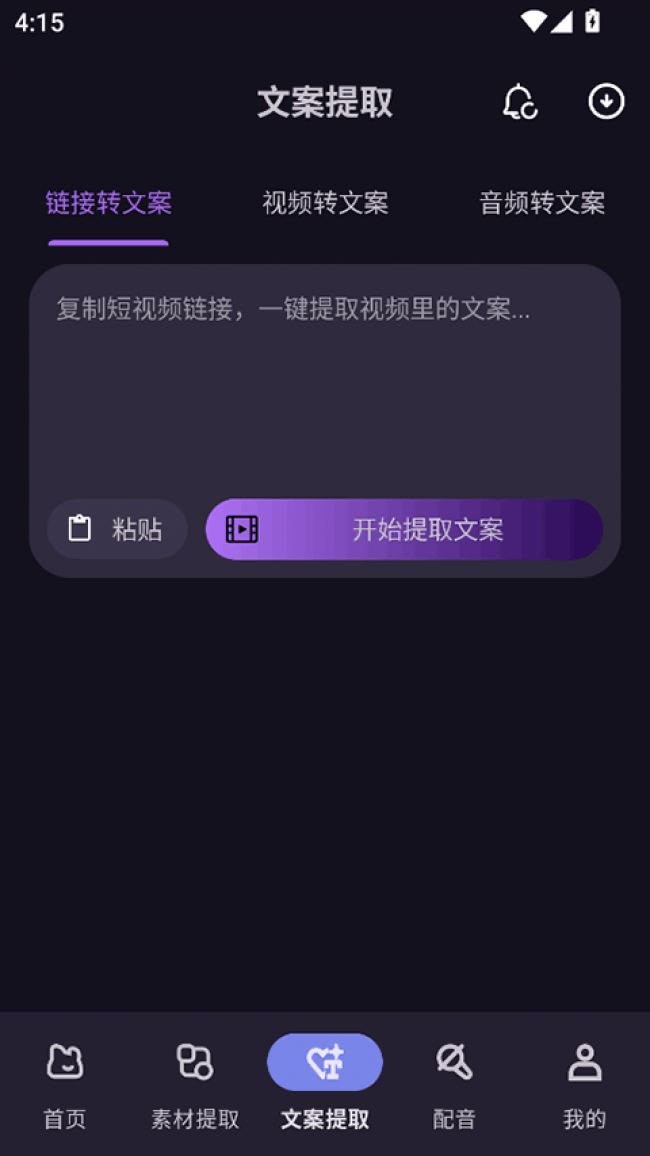Switch to the 视频转文案 tab
Image resolution: width=650 pixels, height=1156 pixels.
325,203
